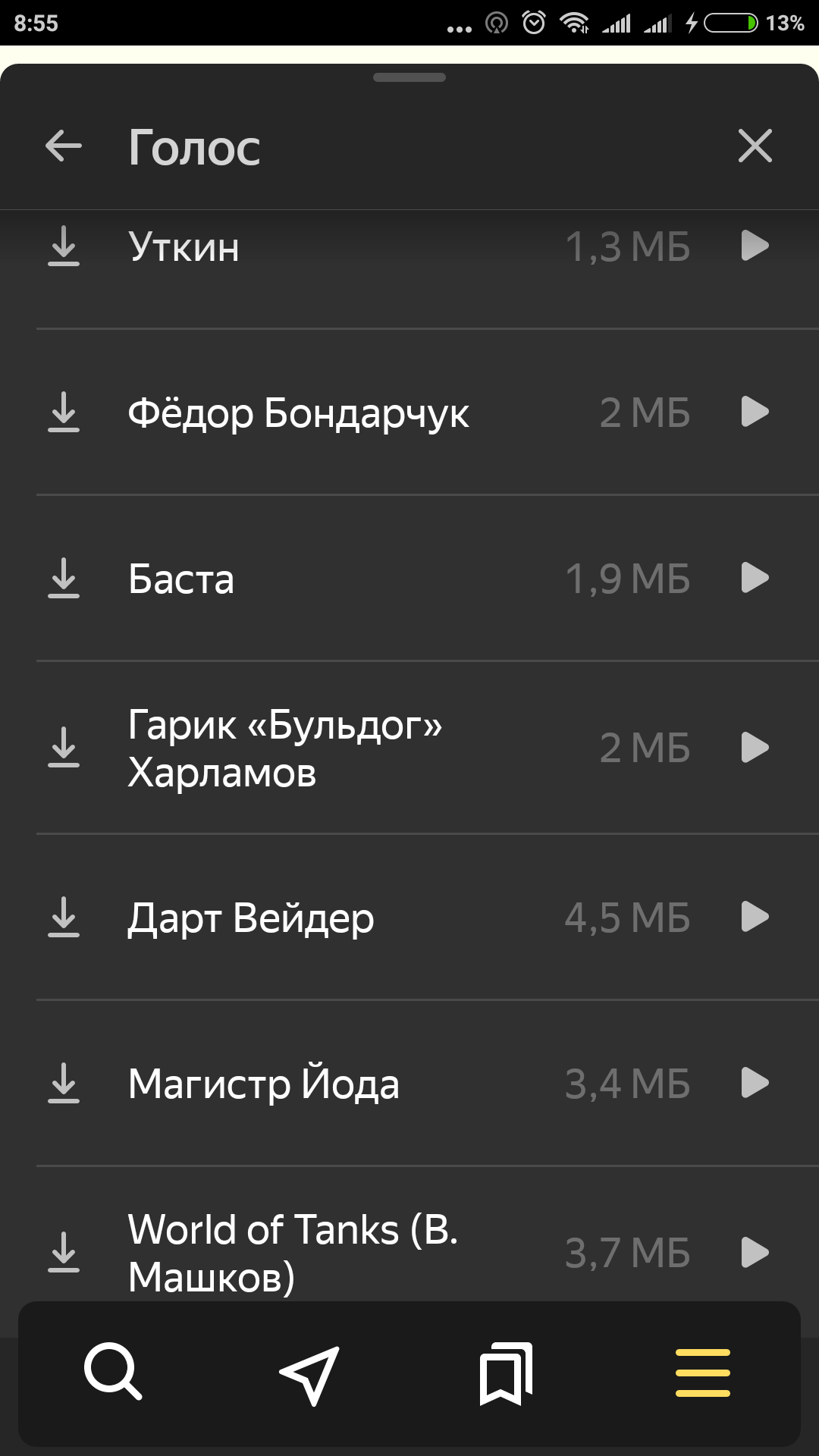Play the Гарик «Бульдог» Харламов sample
The image size is (819, 1456).
[x=755, y=748]
